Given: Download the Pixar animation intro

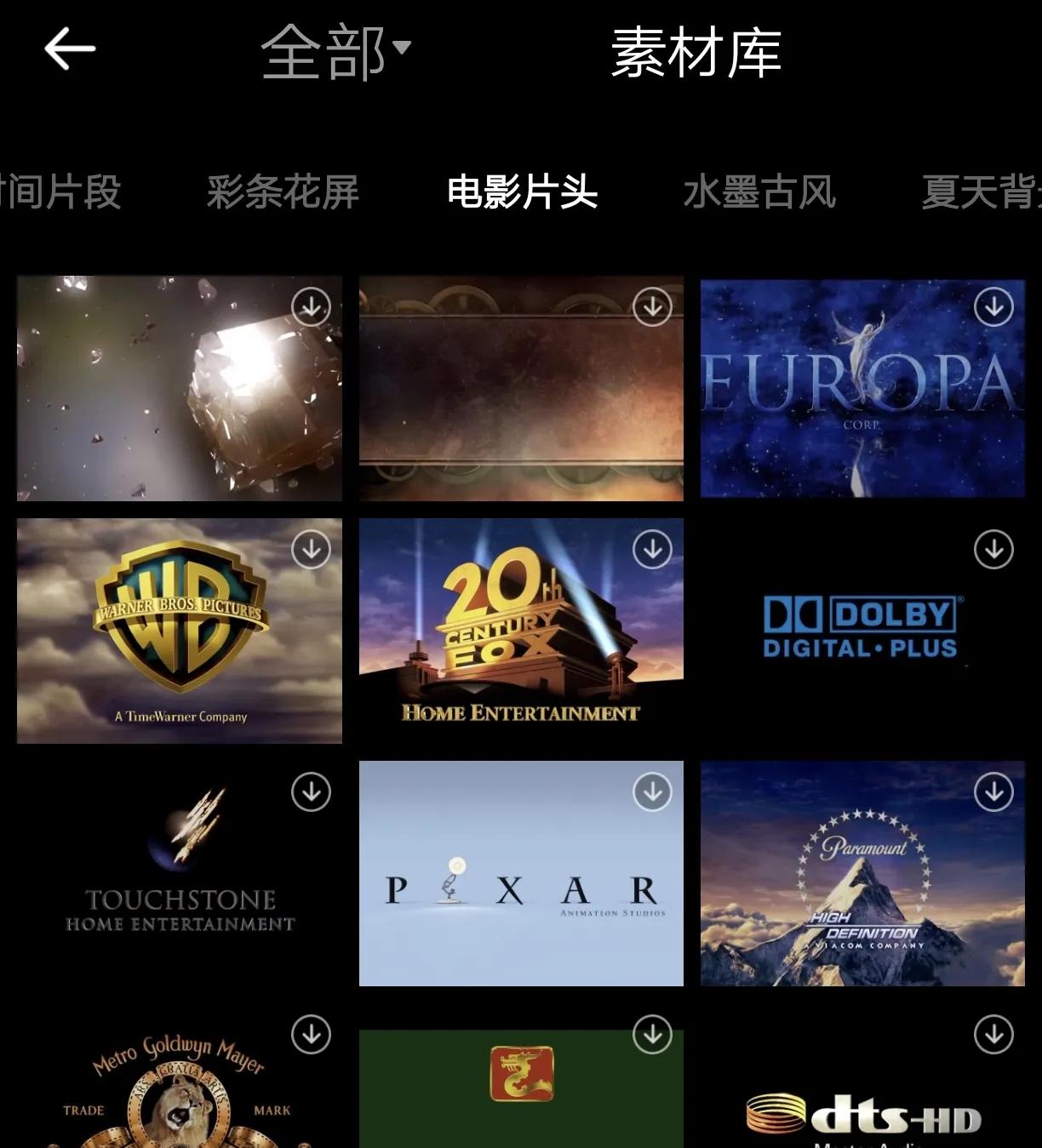Looking at the screenshot, I should click(x=652, y=791).
